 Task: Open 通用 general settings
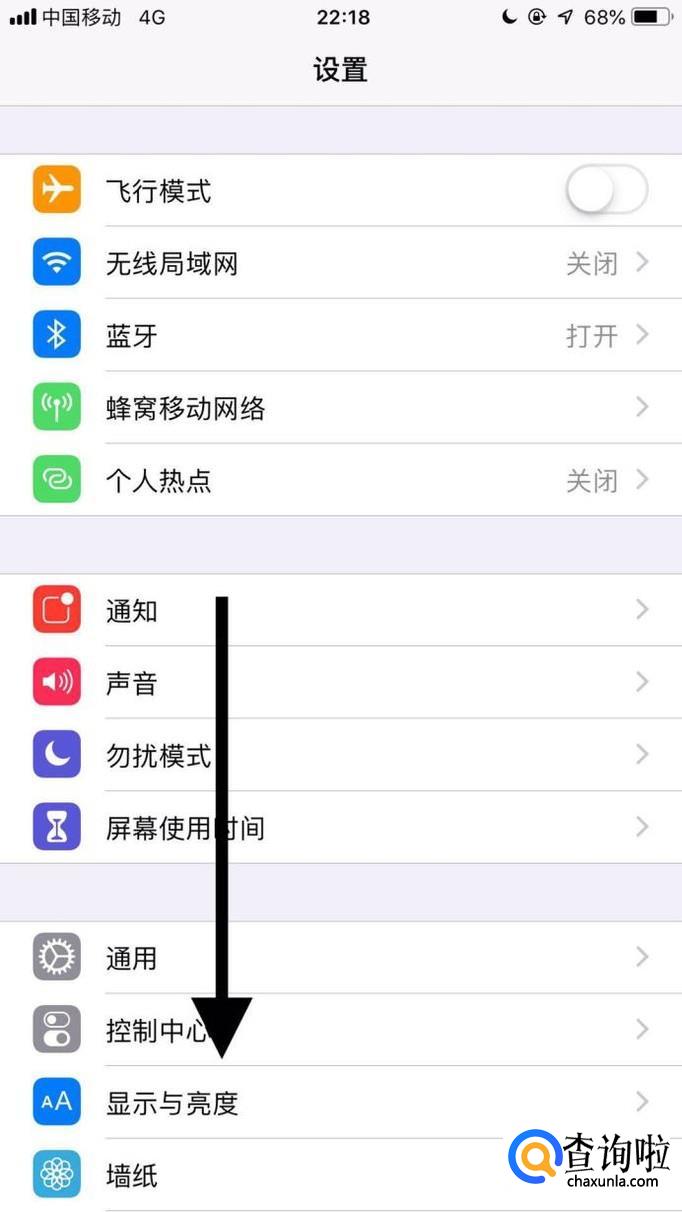(x=341, y=958)
